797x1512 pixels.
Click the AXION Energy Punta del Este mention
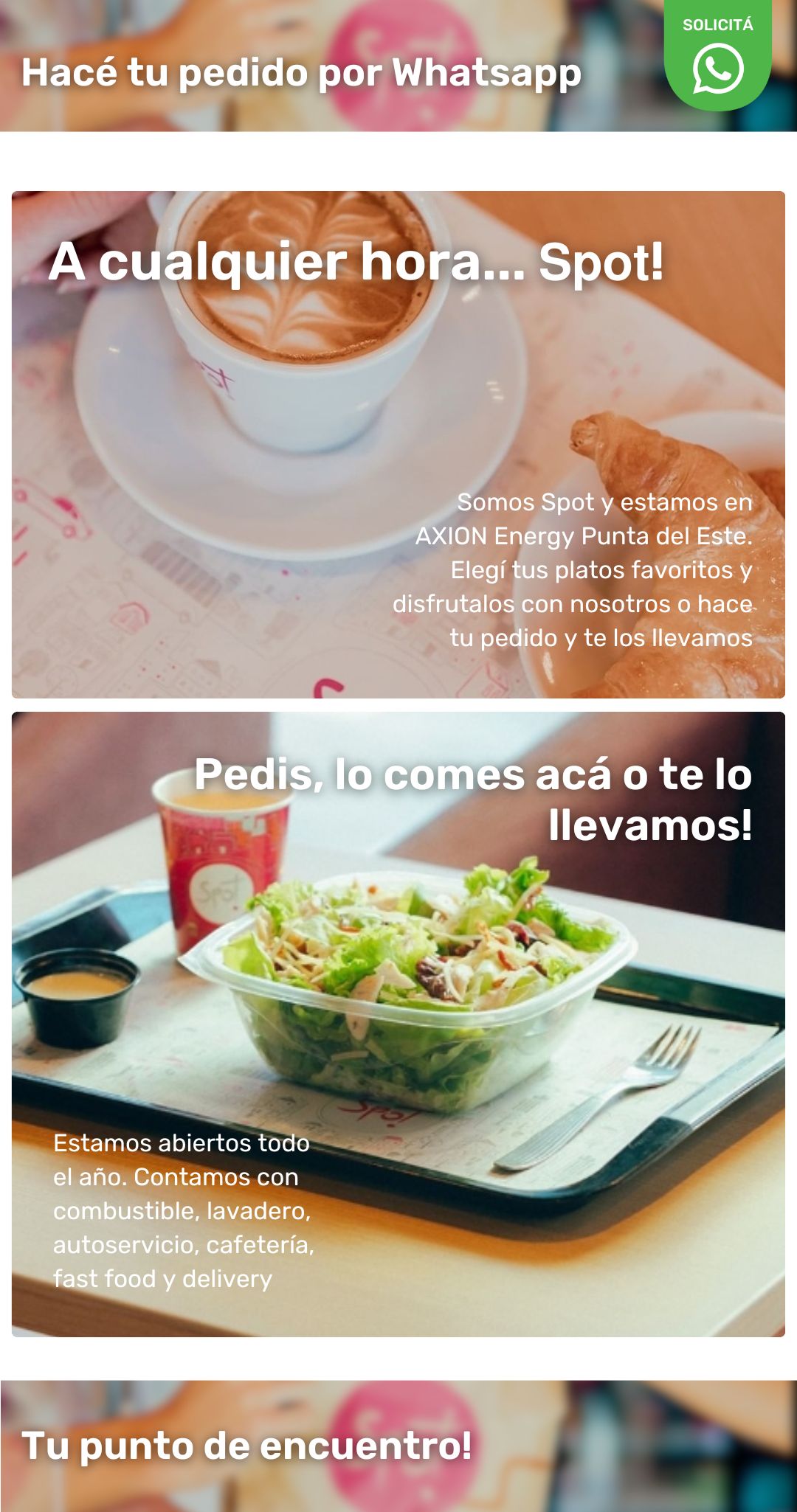585,535
